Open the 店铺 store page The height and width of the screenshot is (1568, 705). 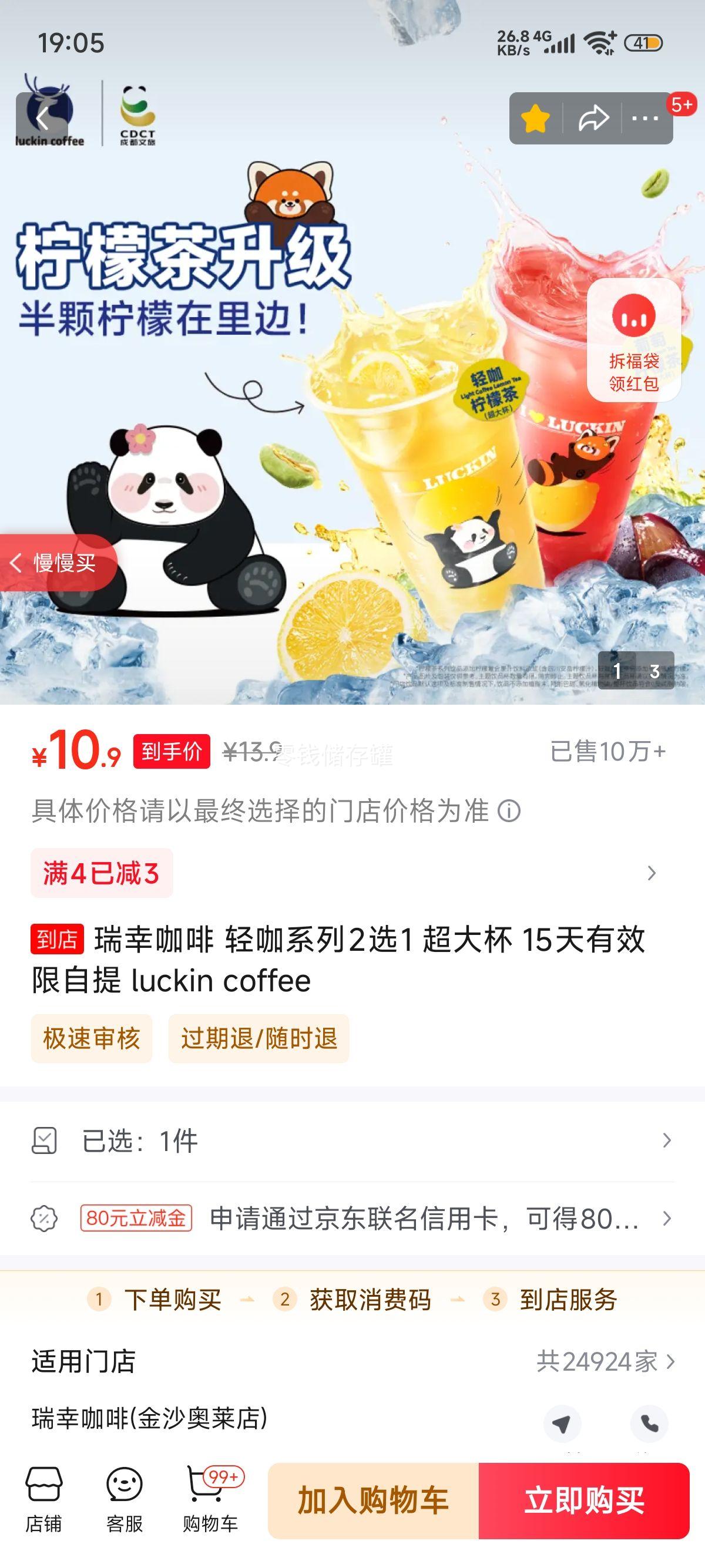(43, 1499)
